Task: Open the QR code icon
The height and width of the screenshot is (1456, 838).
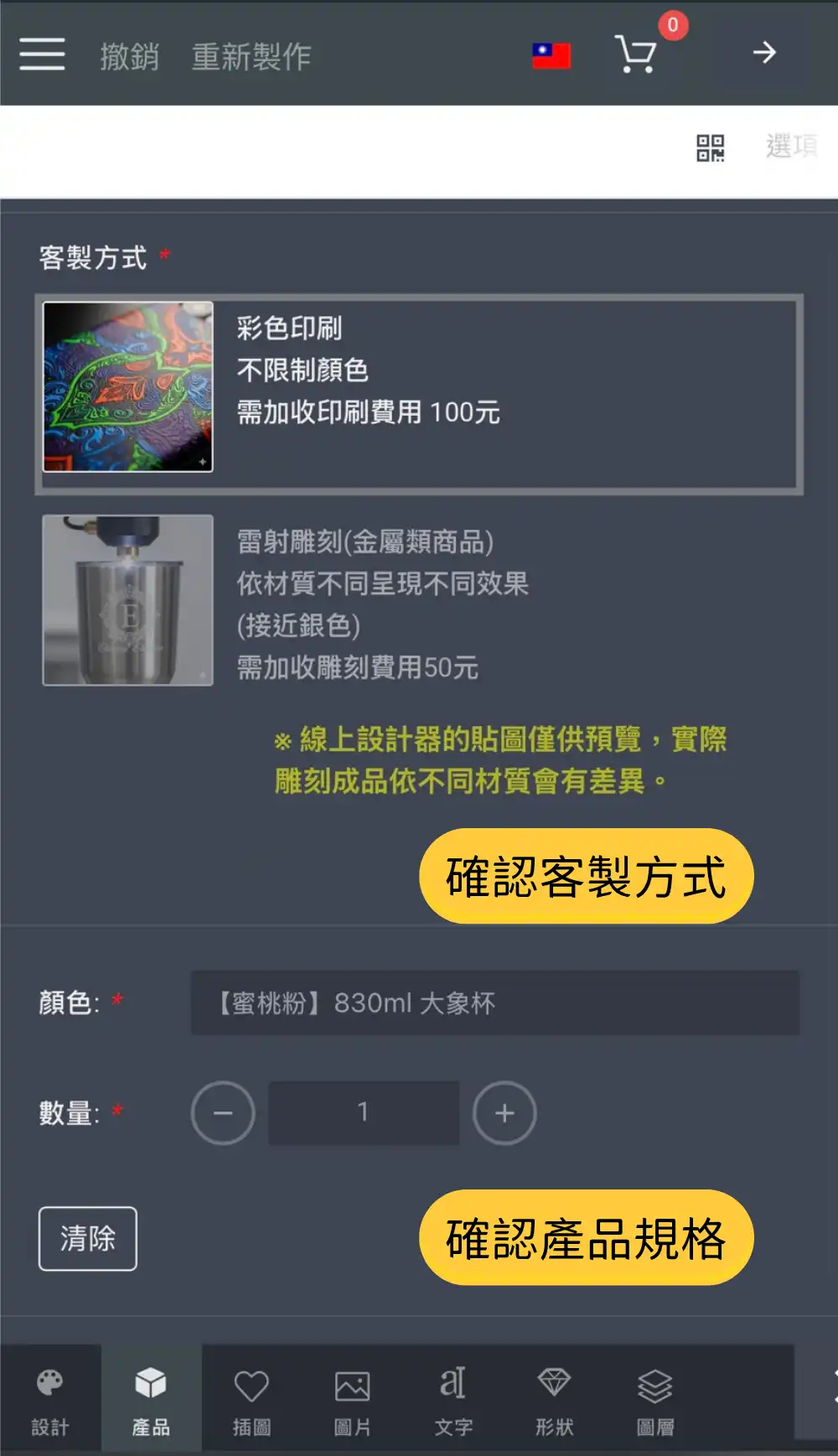Action: 710,148
